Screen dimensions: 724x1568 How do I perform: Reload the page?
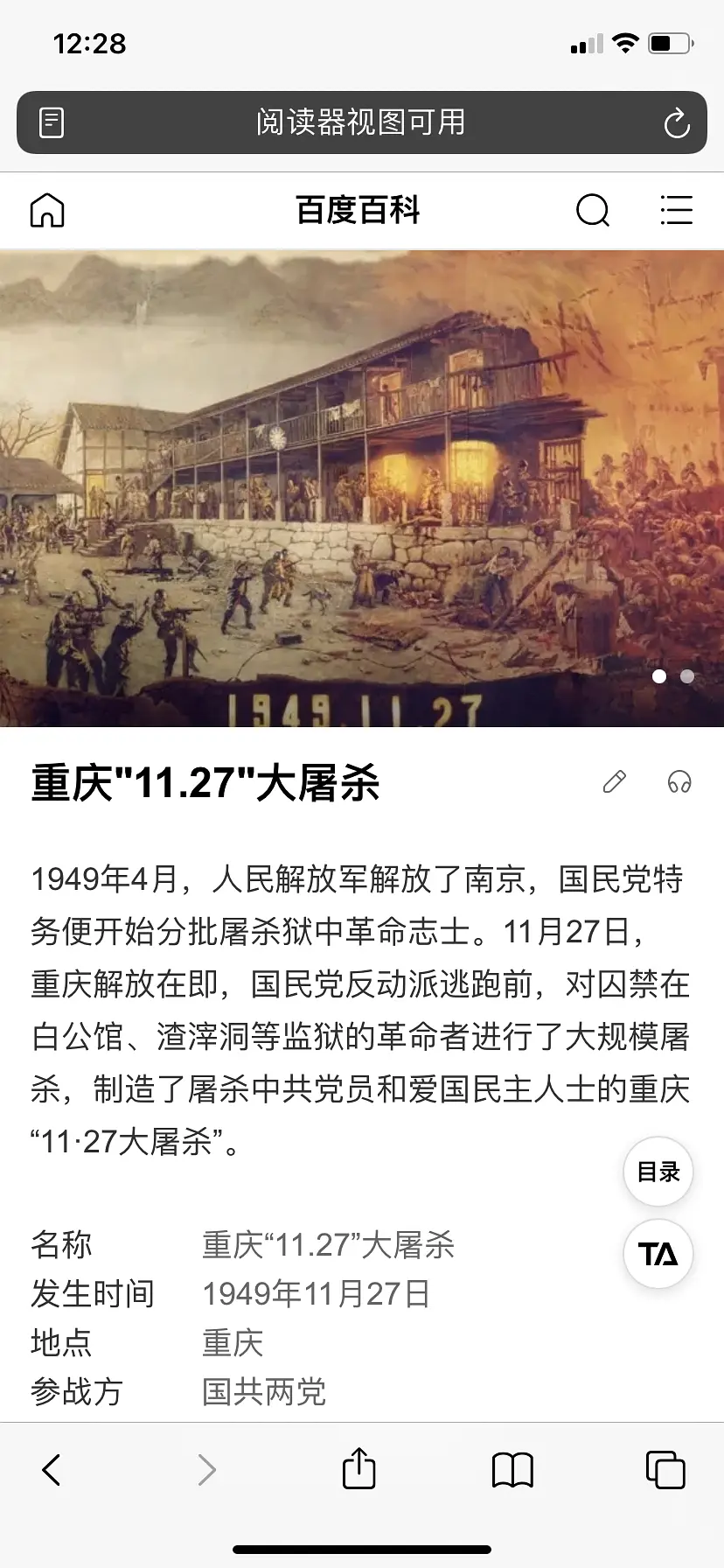[676, 123]
